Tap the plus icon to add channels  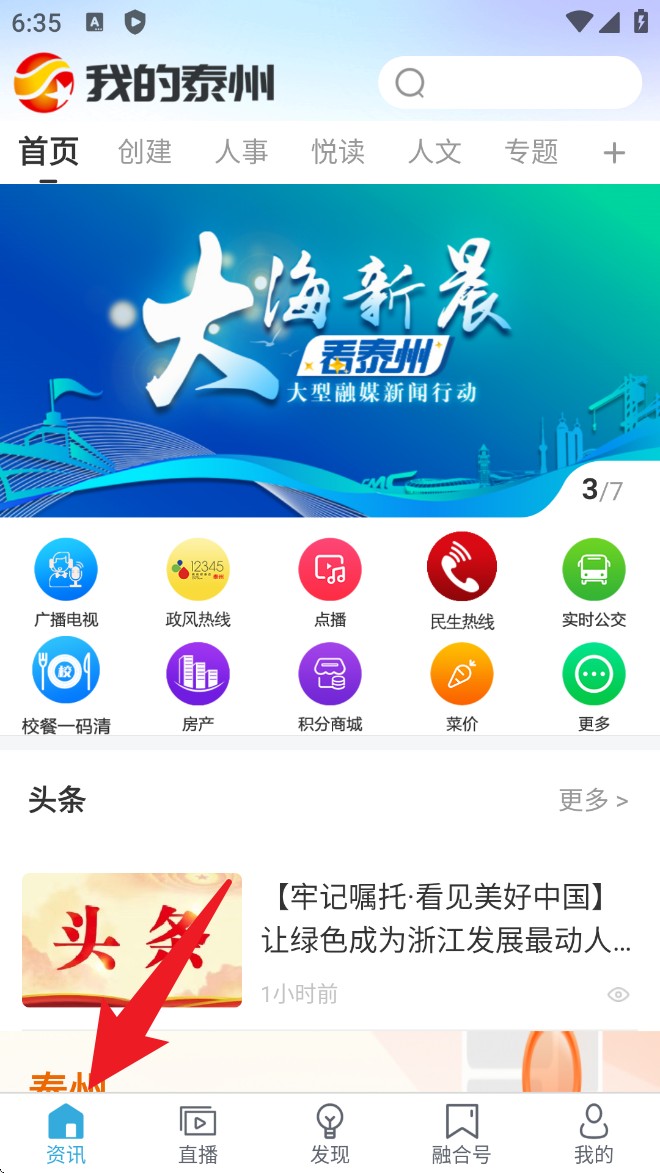[614, 153]
